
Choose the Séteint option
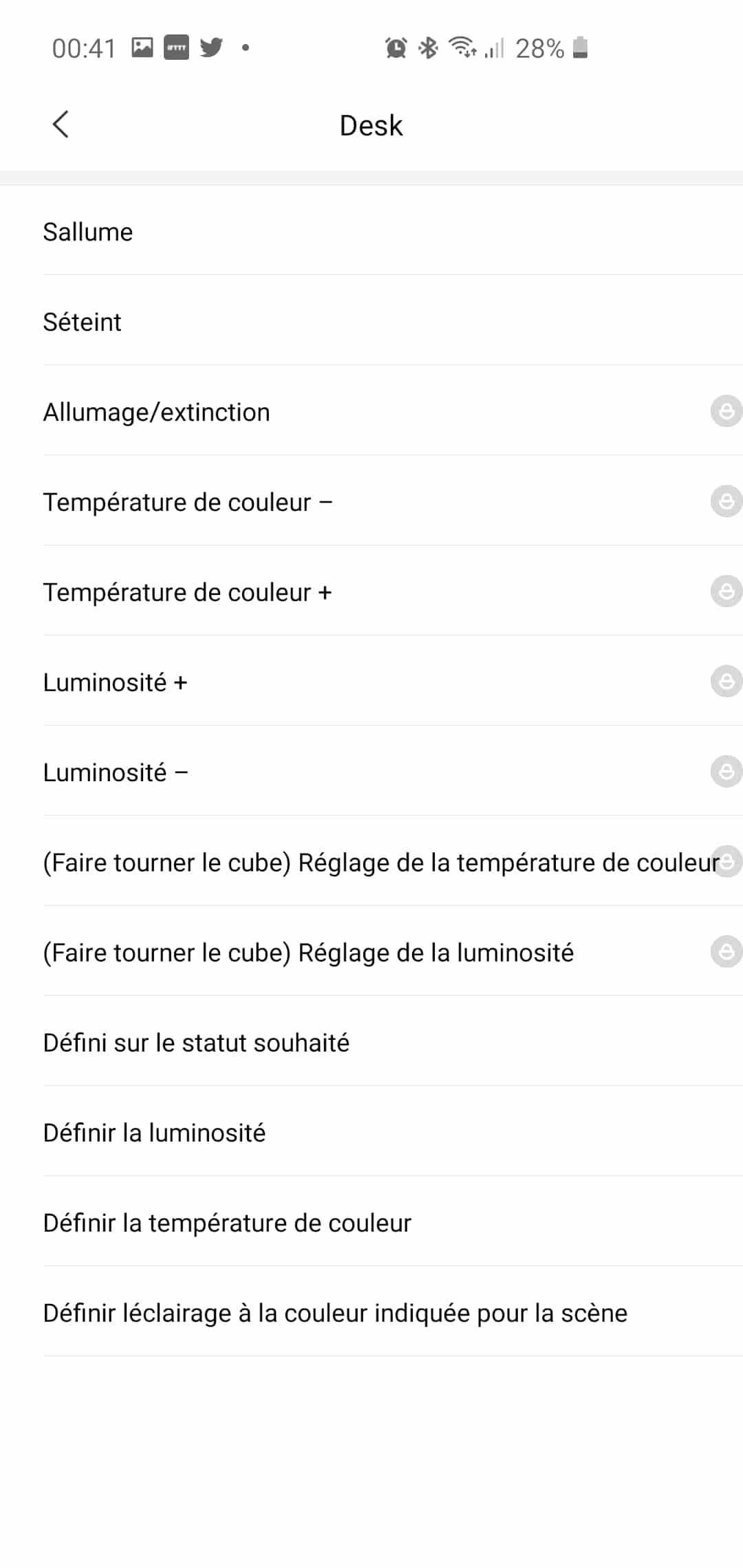click(371, 322)
